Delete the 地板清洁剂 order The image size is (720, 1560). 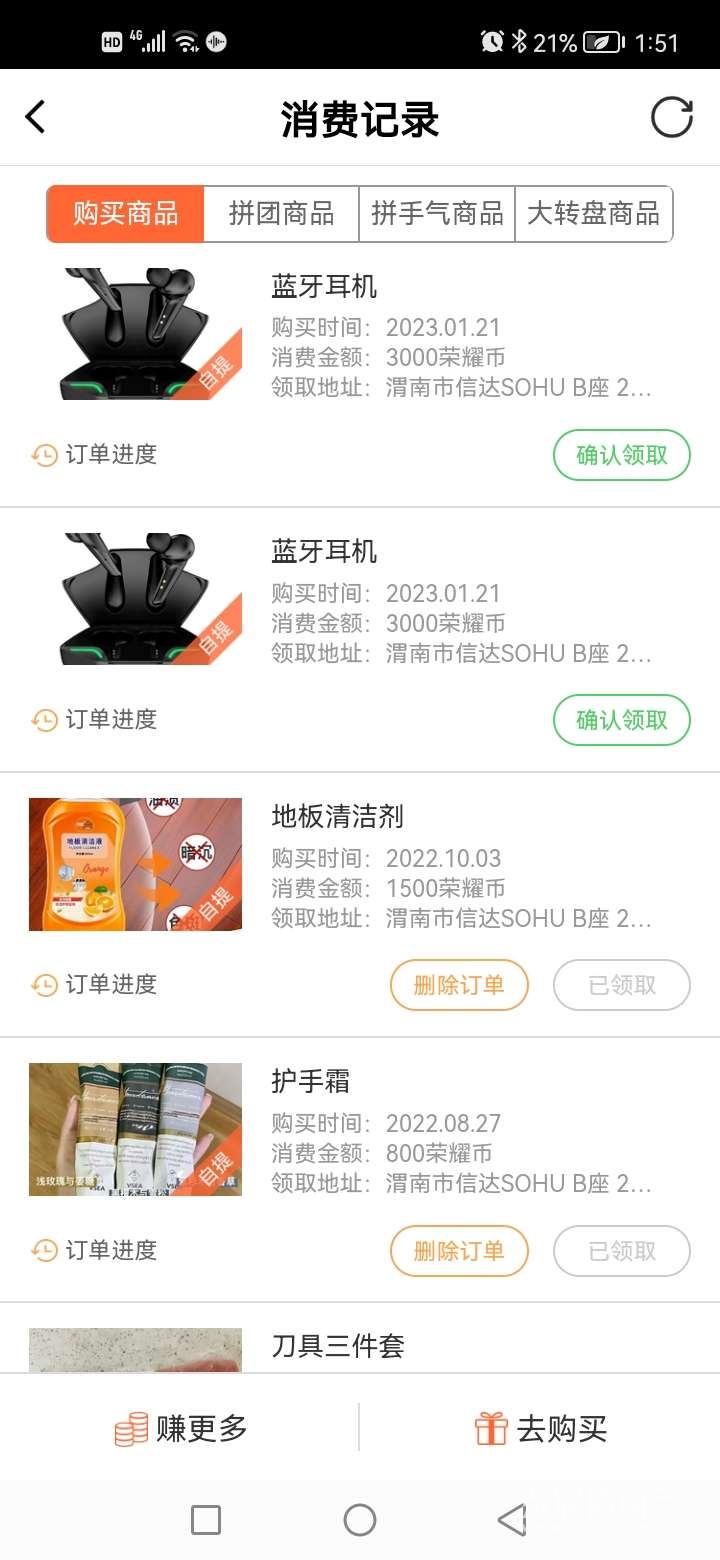459,985
